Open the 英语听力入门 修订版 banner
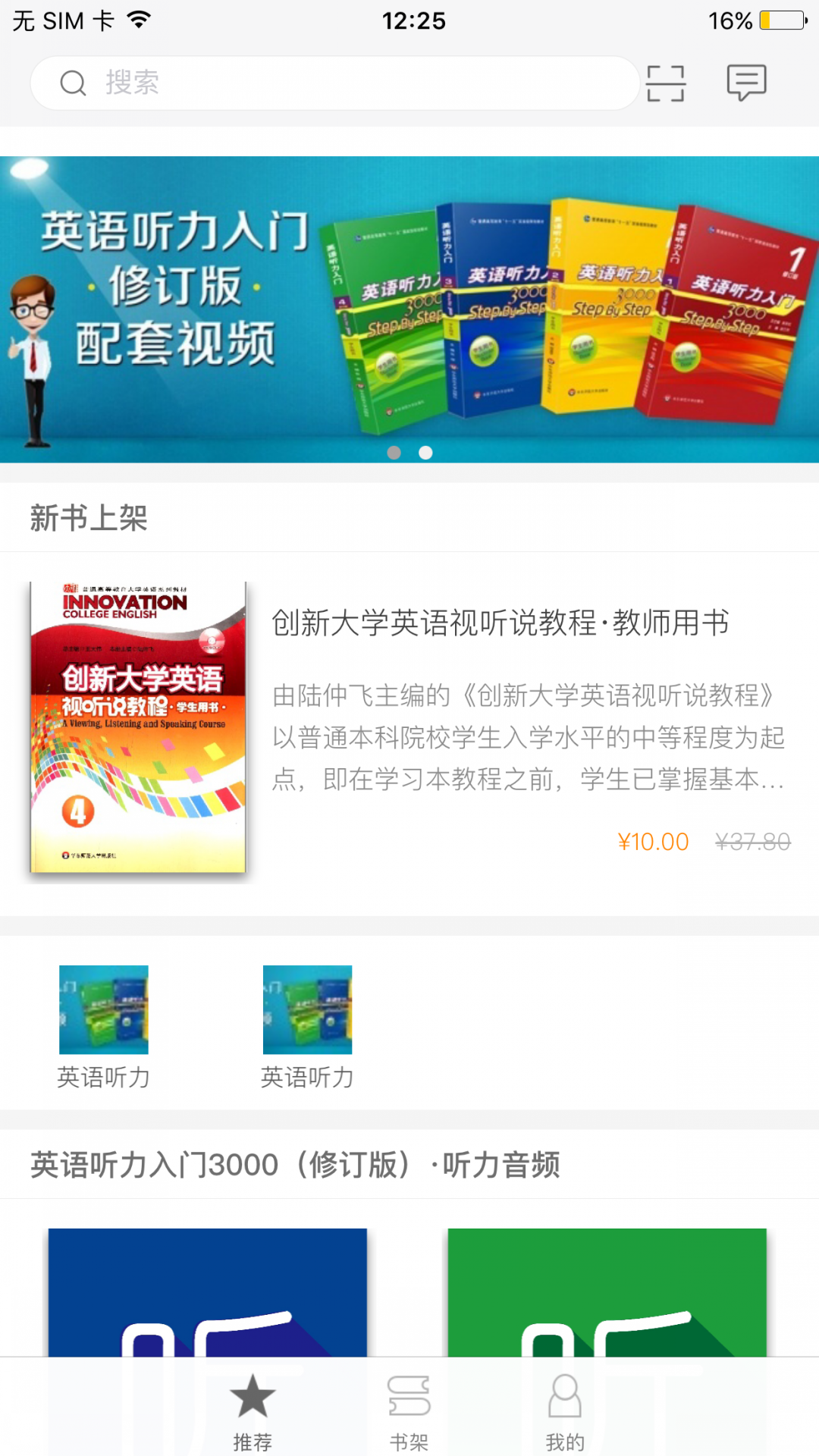Image resolution: width=819 pixels, height=1456 pixels. [x=409, y=309]
